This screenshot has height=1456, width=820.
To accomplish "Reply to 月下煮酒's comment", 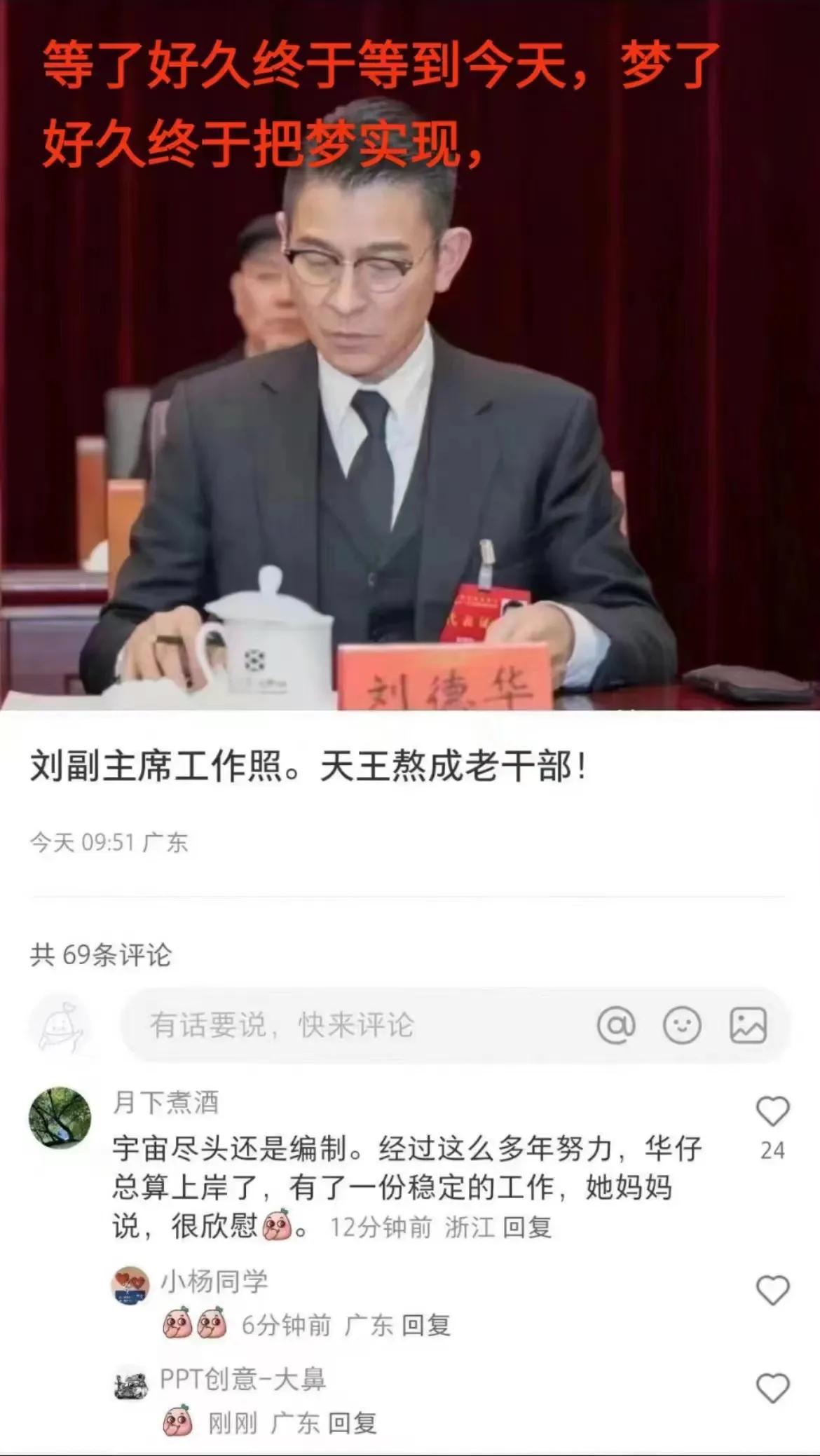I will click(527, 1227).
